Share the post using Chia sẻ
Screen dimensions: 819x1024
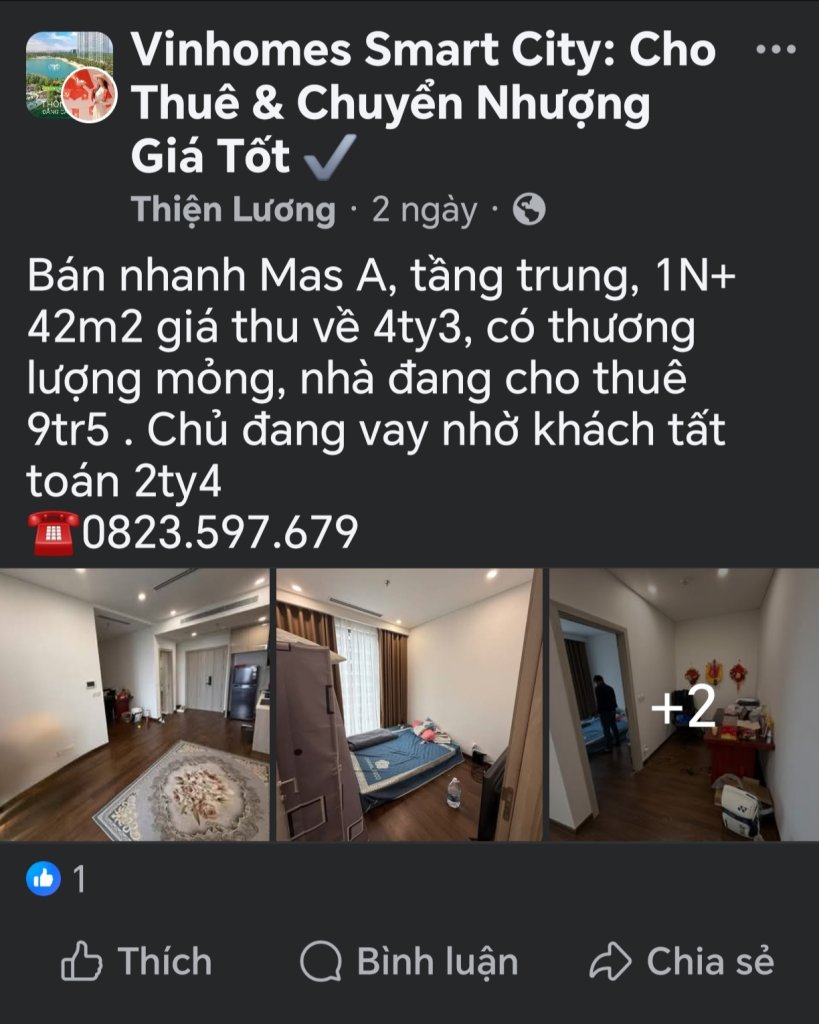[681, 962]
